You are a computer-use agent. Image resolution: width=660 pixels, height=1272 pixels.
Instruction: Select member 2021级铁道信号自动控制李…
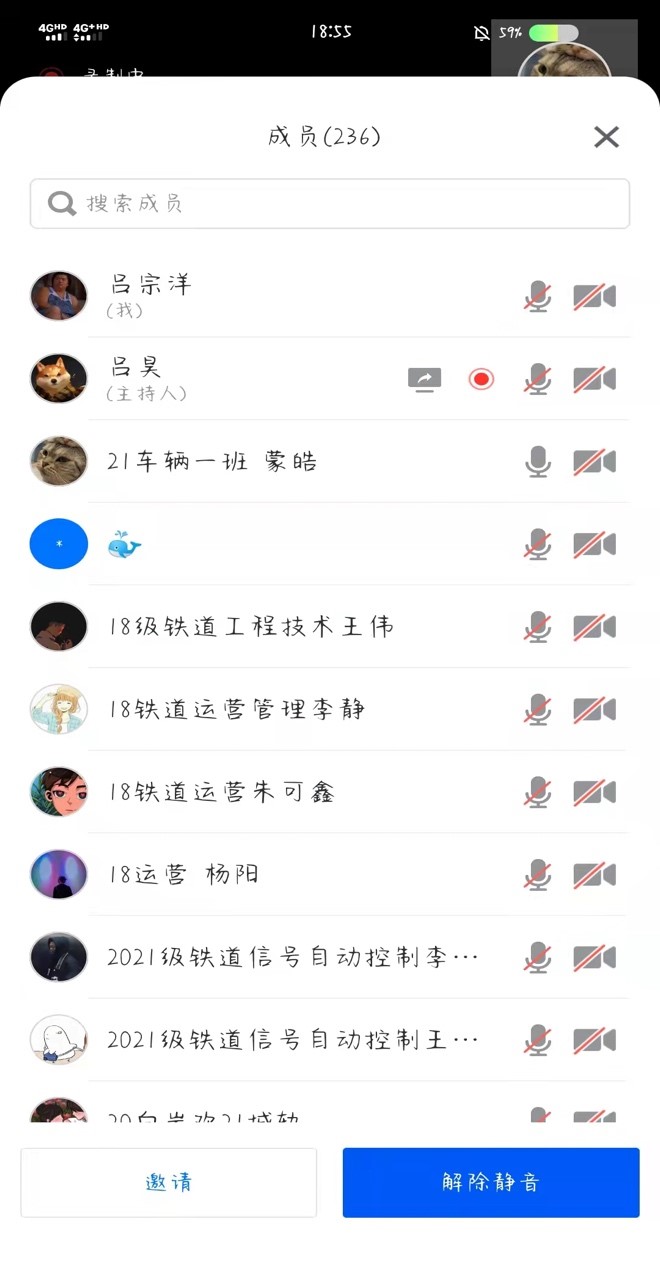point(292,958)
